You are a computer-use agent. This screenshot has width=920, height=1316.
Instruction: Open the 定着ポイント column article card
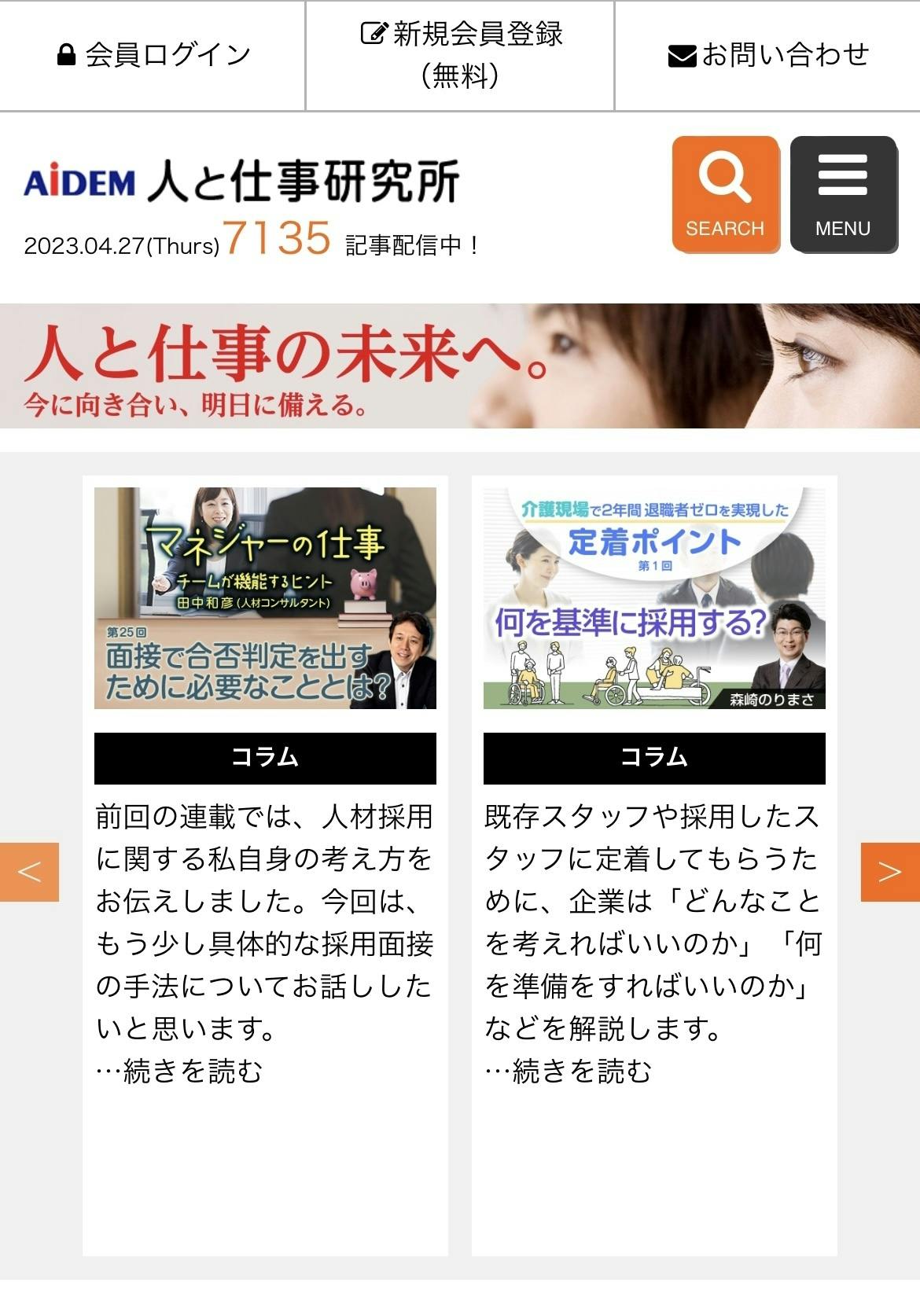tap(654, 597)
